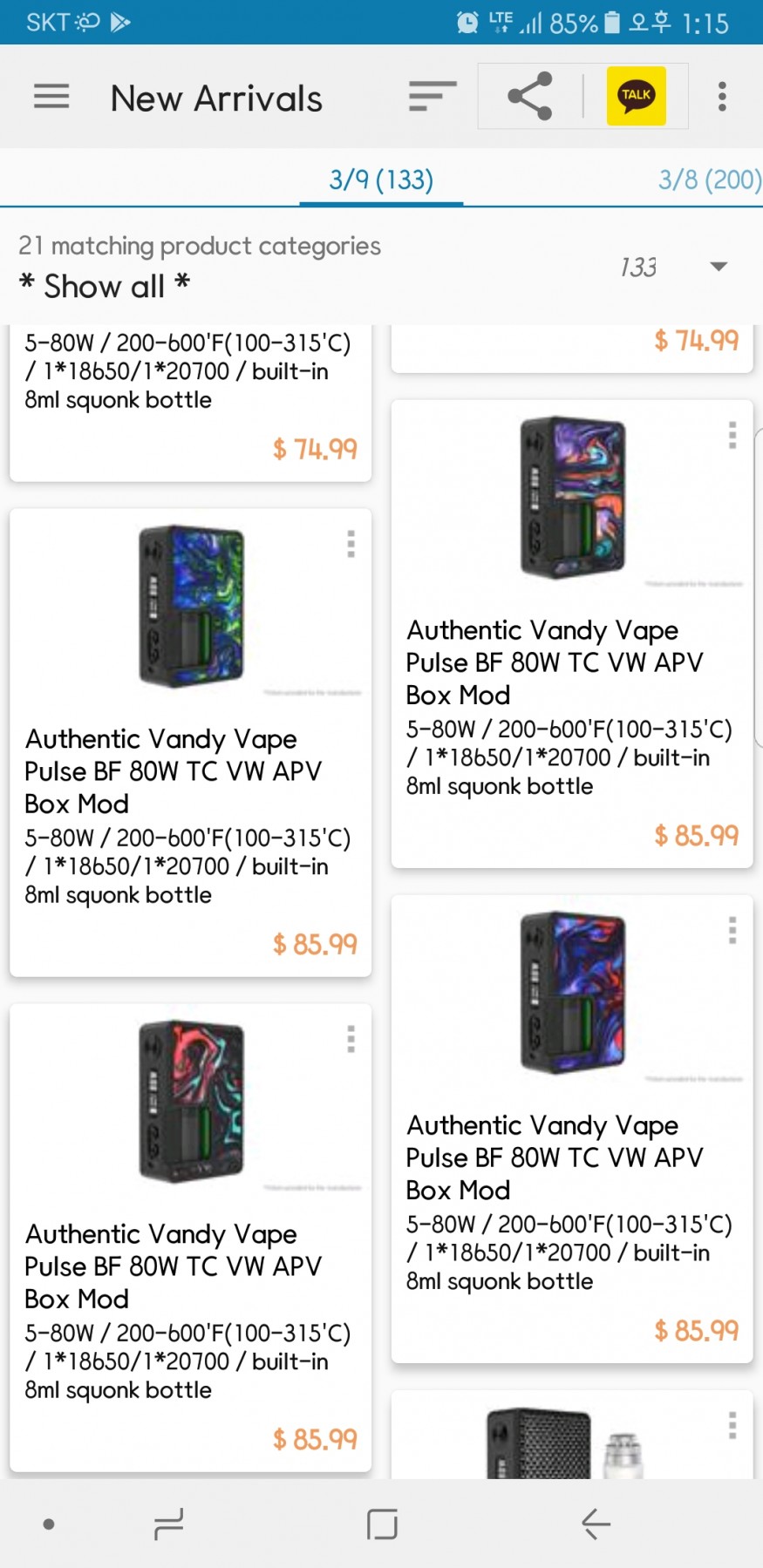Switch to the 3/8 (200) tab
This screenshot has height=1568, width=763.
click(708, 180)
